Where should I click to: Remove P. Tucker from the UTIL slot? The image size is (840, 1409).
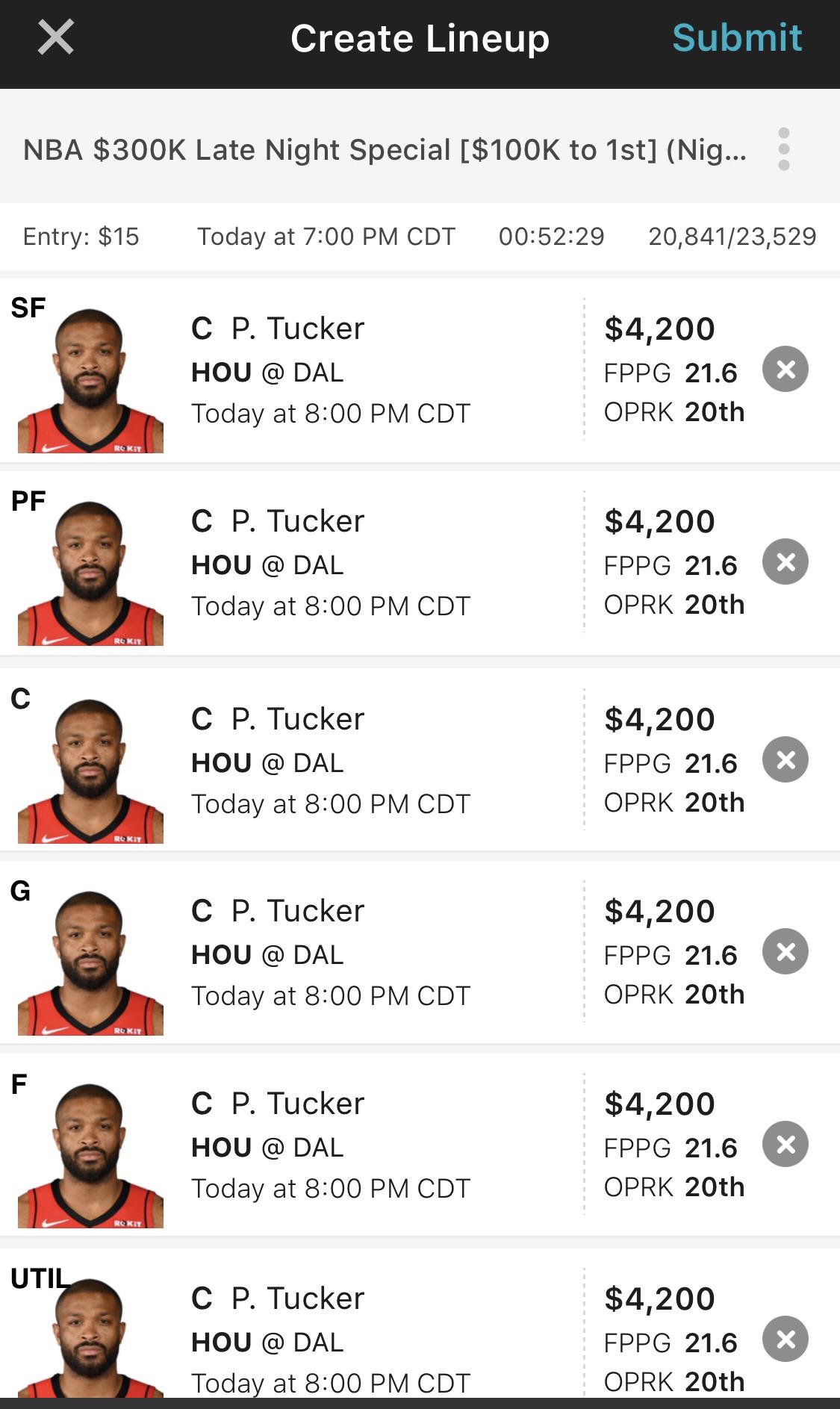point(785,1339)
